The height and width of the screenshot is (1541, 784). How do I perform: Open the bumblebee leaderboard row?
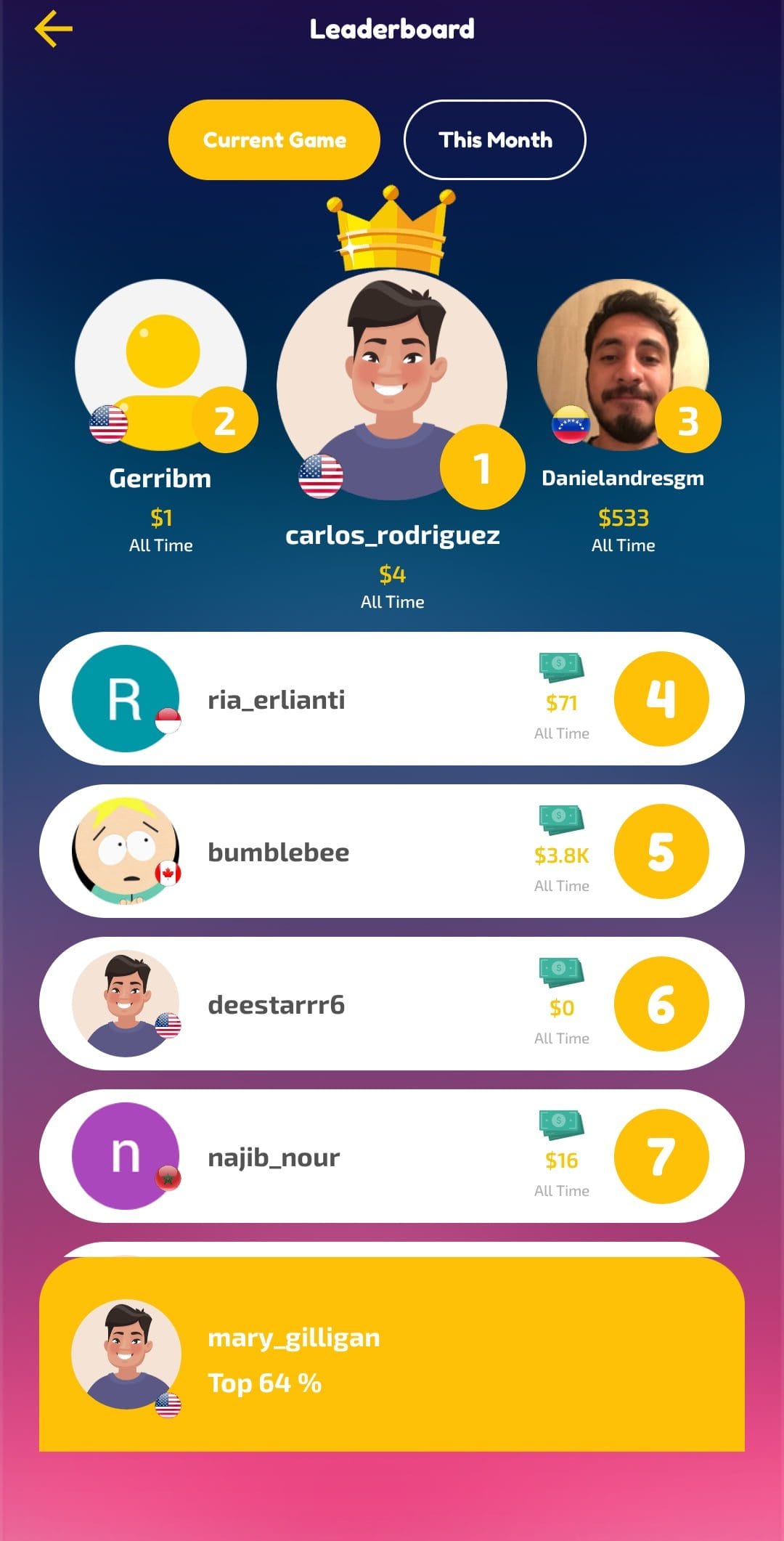tap(392, 851)
